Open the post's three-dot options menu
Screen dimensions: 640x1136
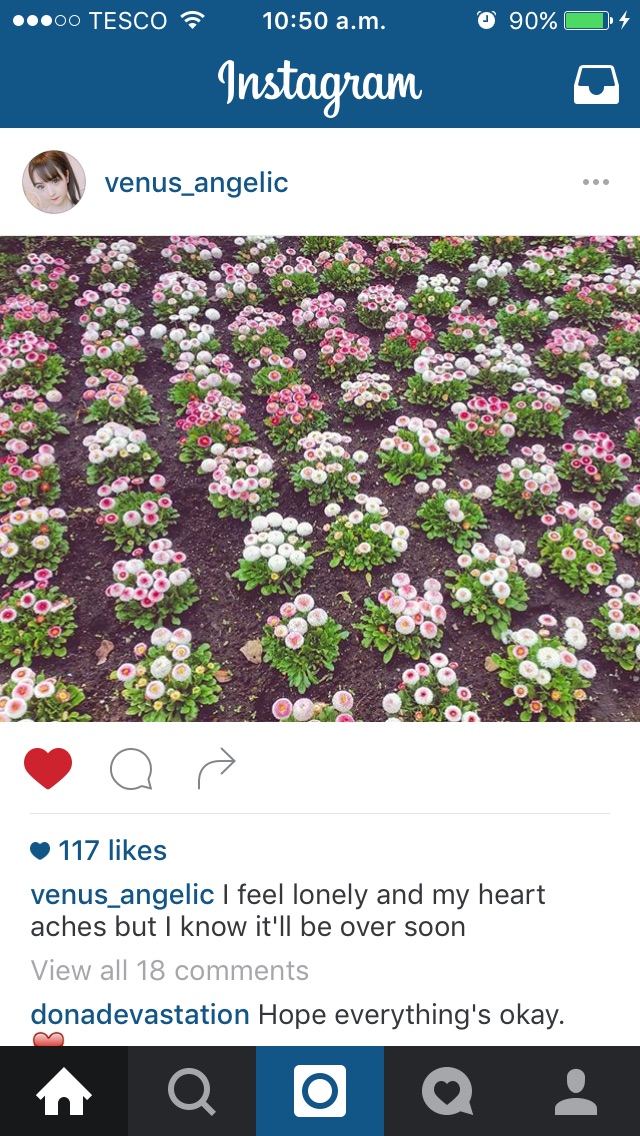tap(596, 182)
